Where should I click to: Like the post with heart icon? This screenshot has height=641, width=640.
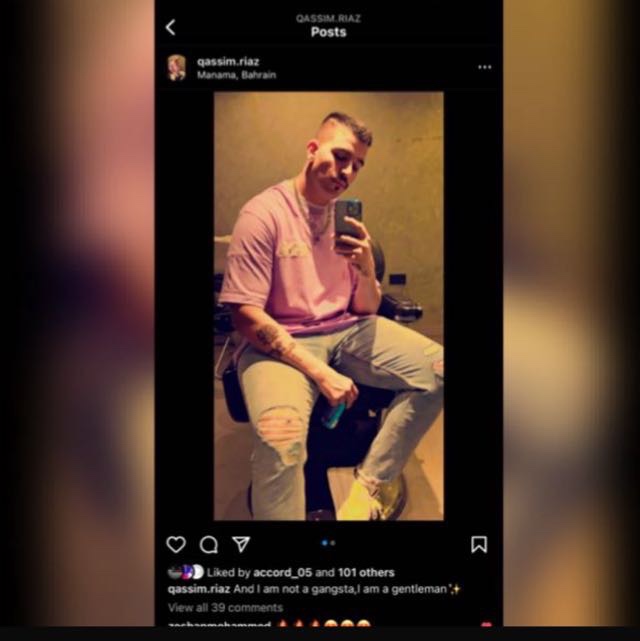click(x=176, y=544)
